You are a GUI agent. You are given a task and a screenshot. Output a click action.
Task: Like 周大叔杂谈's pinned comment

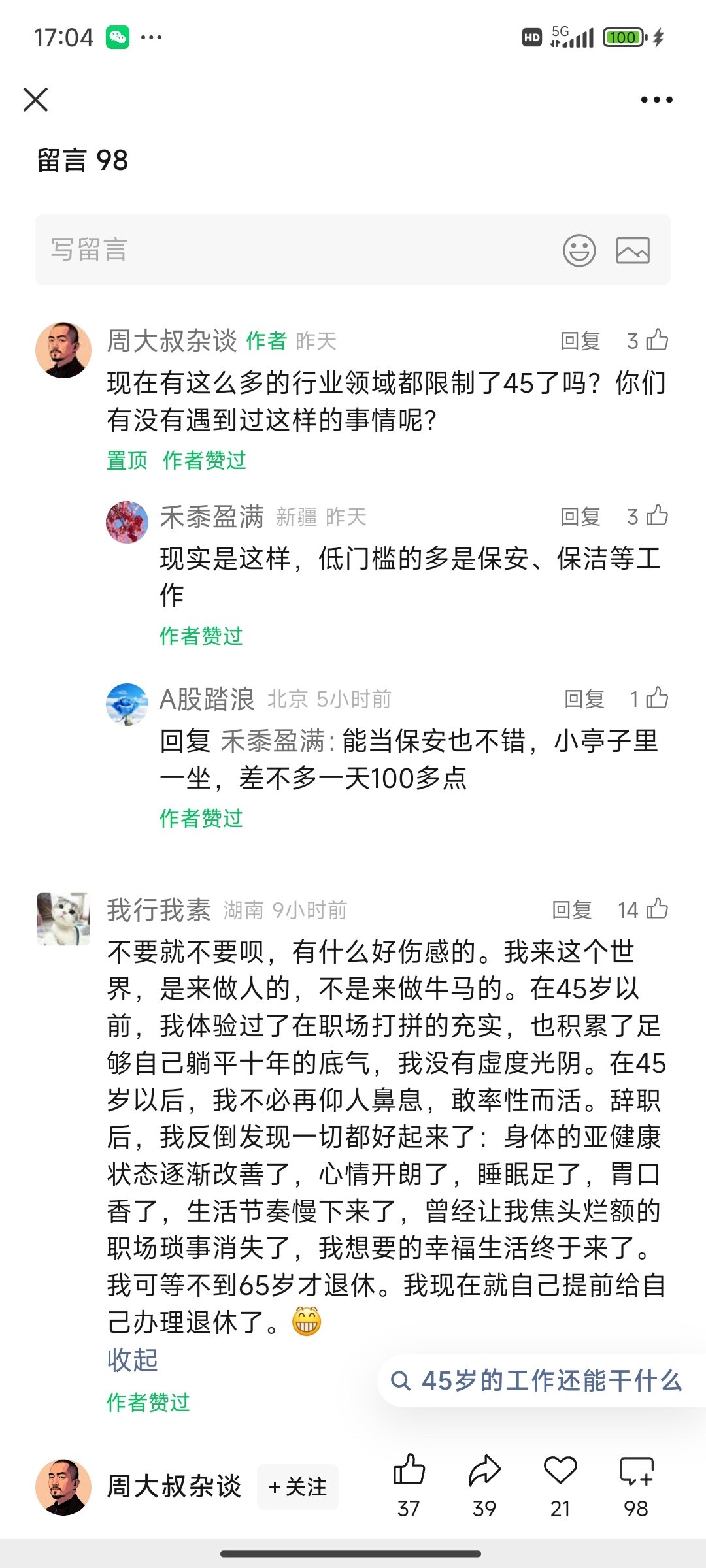(x=656, y=340)
